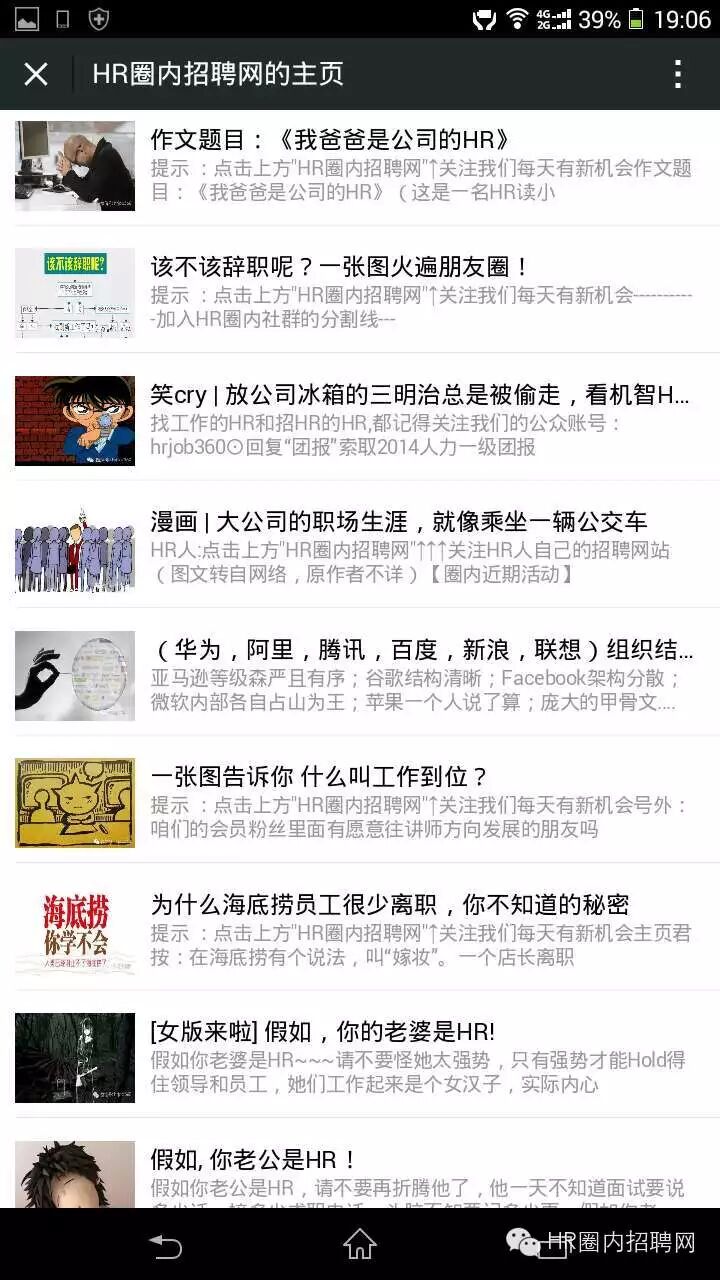Read [女版来啦] 假如，你的老婆是HR article
The height and width of the screenshot is (1280, 720).
click(322, 1032)
